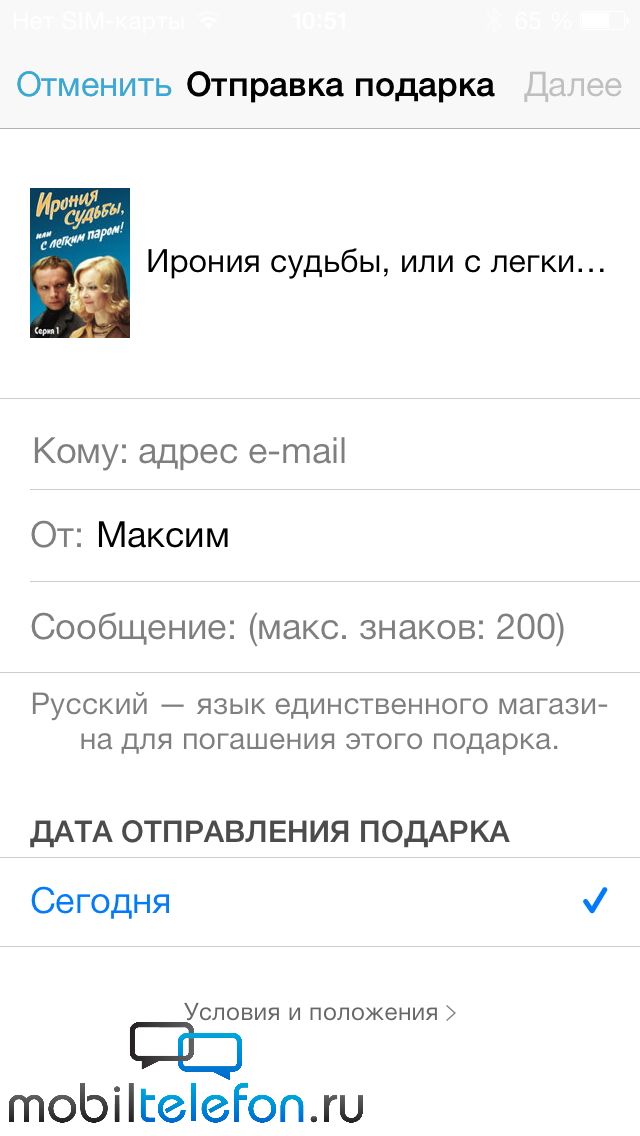Select Сегодня as the send date

click(x=320, y=902)
